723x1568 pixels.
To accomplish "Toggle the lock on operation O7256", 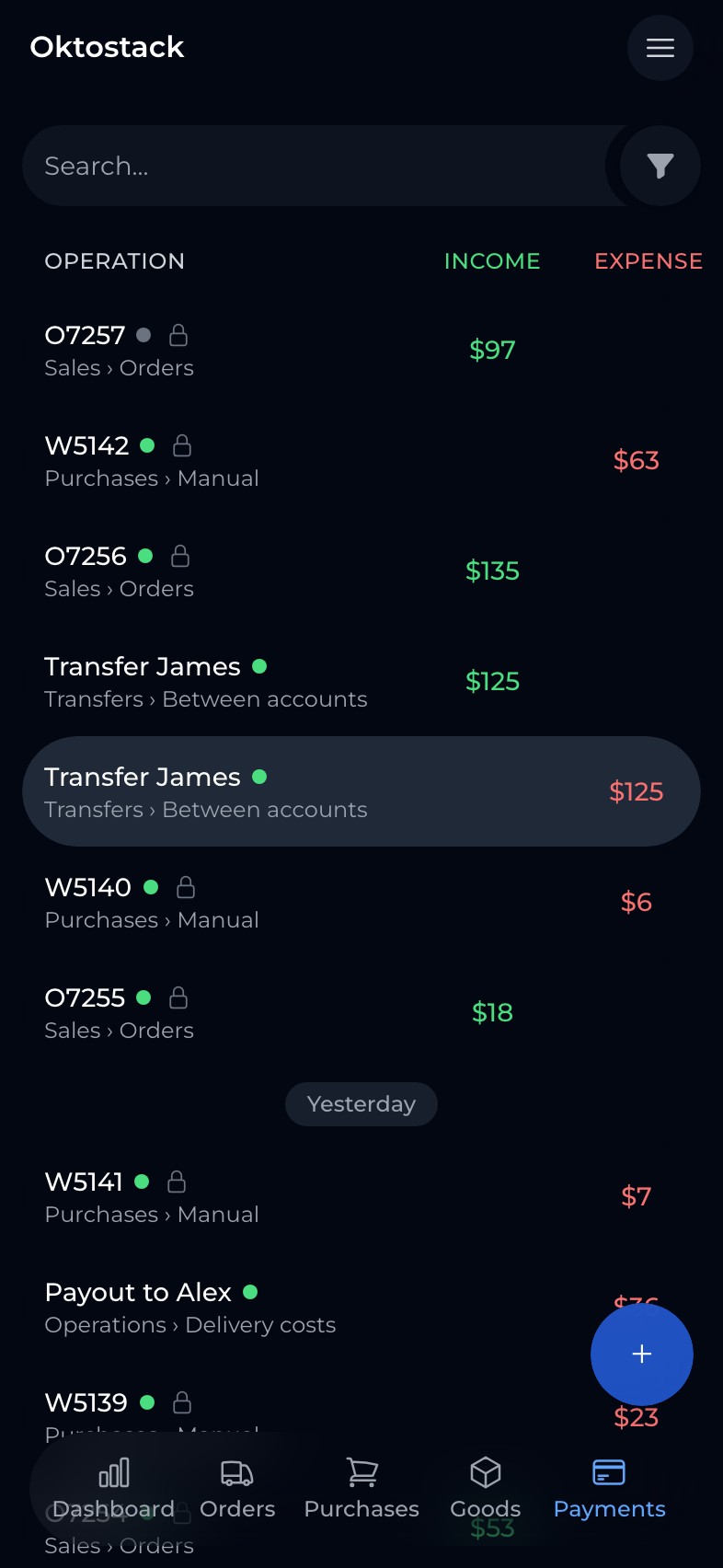I will (x=179, y=556).
